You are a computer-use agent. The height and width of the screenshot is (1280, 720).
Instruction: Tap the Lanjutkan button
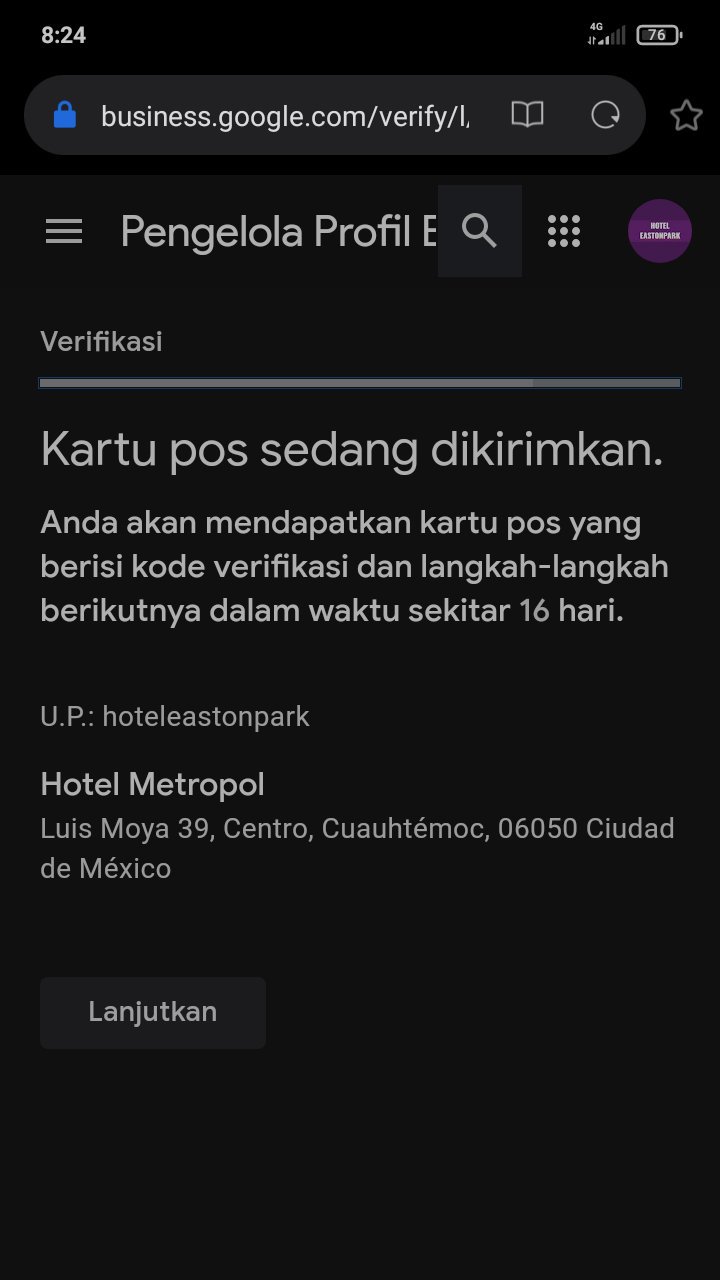[153, 1012]
